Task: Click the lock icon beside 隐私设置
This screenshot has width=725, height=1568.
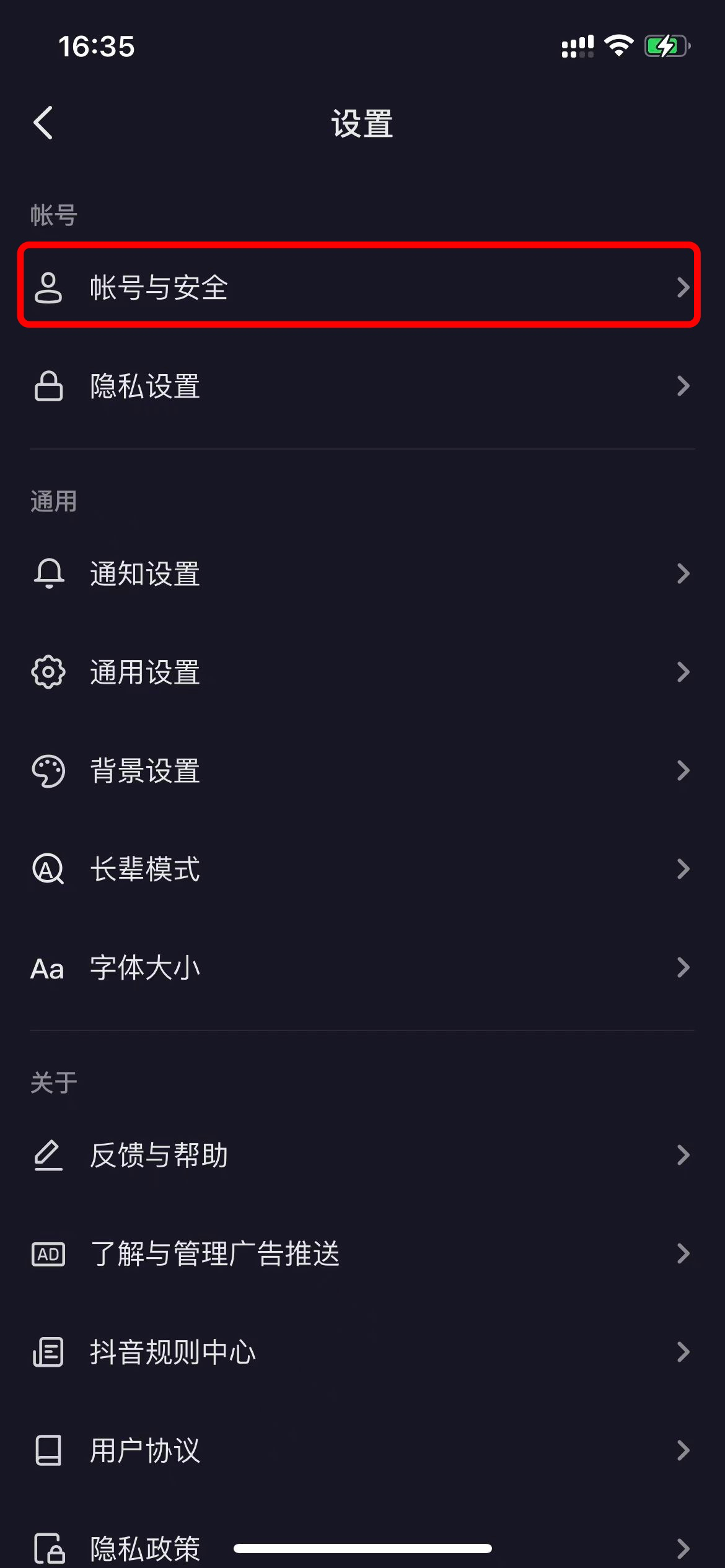Action: point(50,386)
